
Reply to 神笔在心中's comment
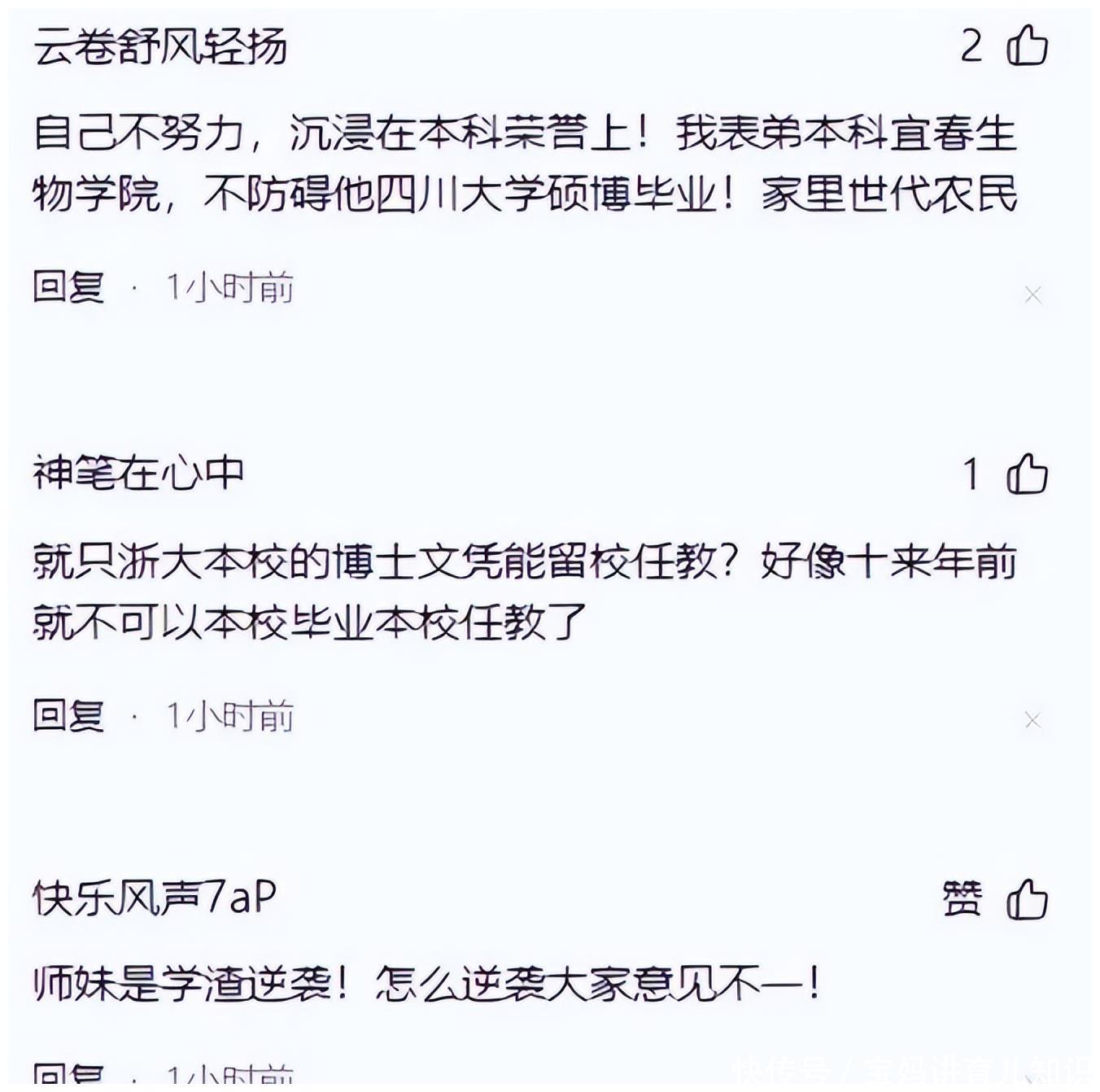[x=68, y=716]
